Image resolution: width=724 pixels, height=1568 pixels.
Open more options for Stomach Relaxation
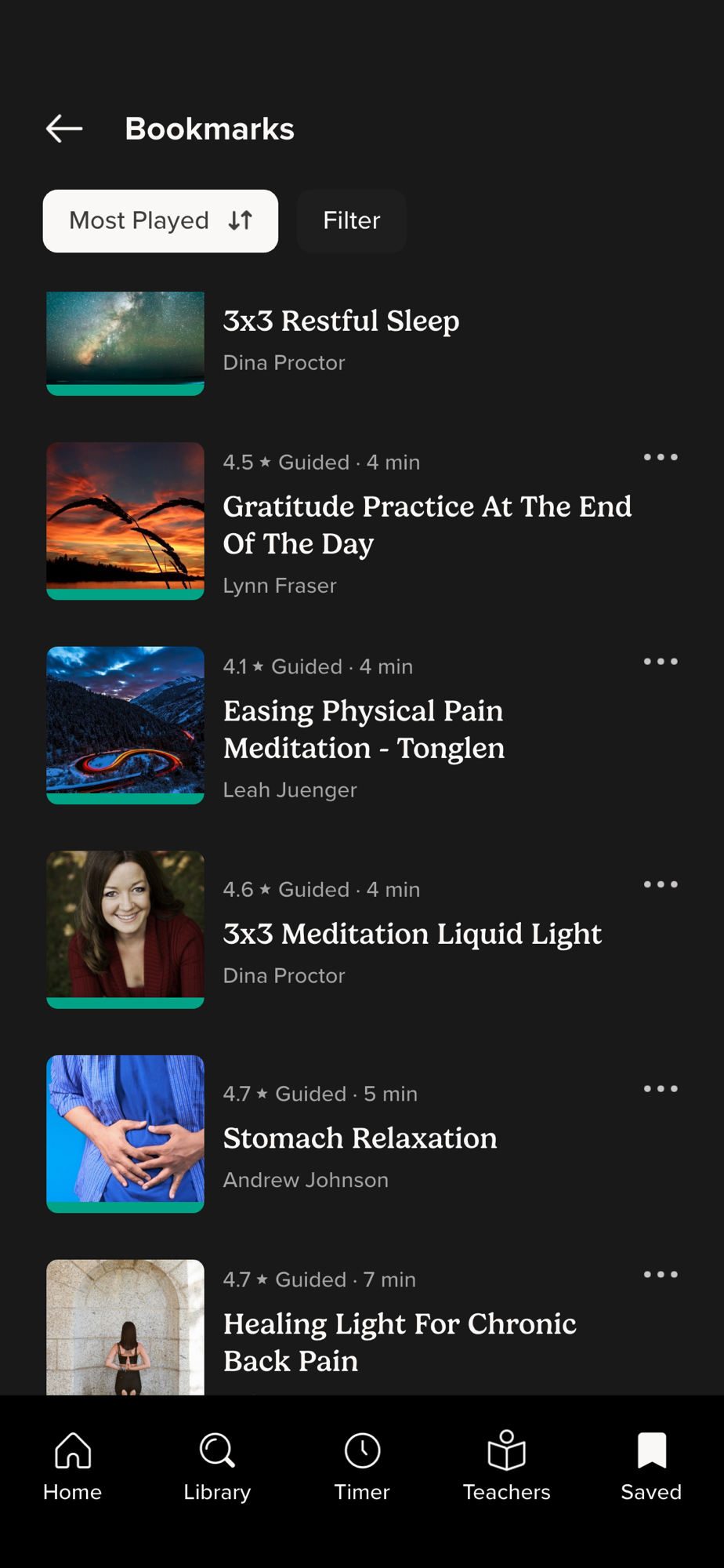tap(661, 1089)
